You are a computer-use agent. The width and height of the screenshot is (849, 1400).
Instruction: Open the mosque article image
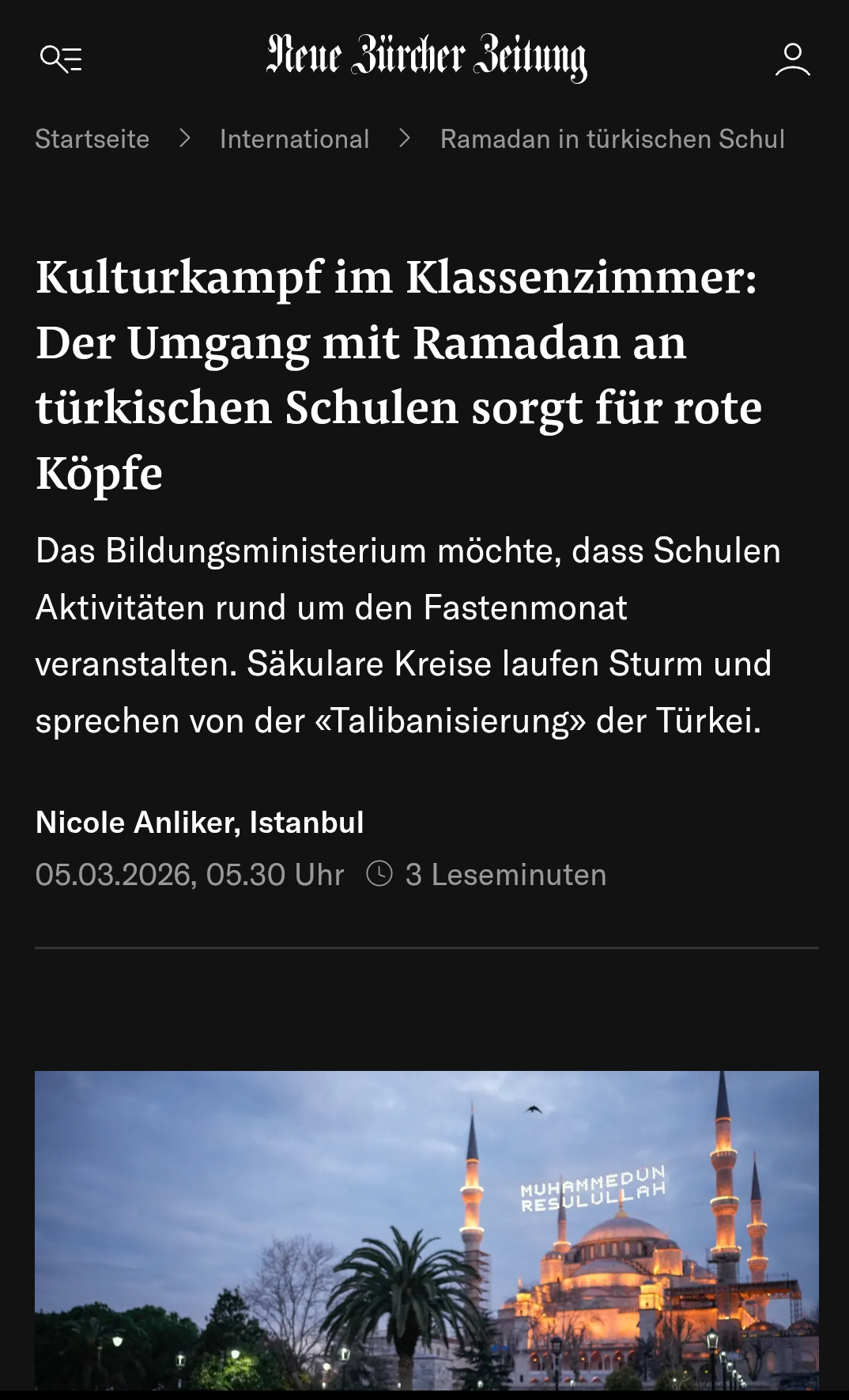[x=426, y=1230]
